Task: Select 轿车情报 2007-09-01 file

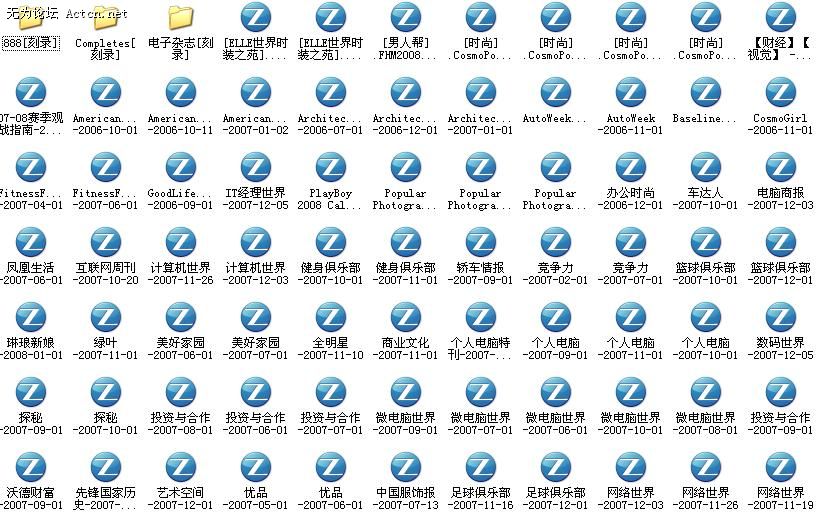Action: pyautogui.click(x=480, y=242)
